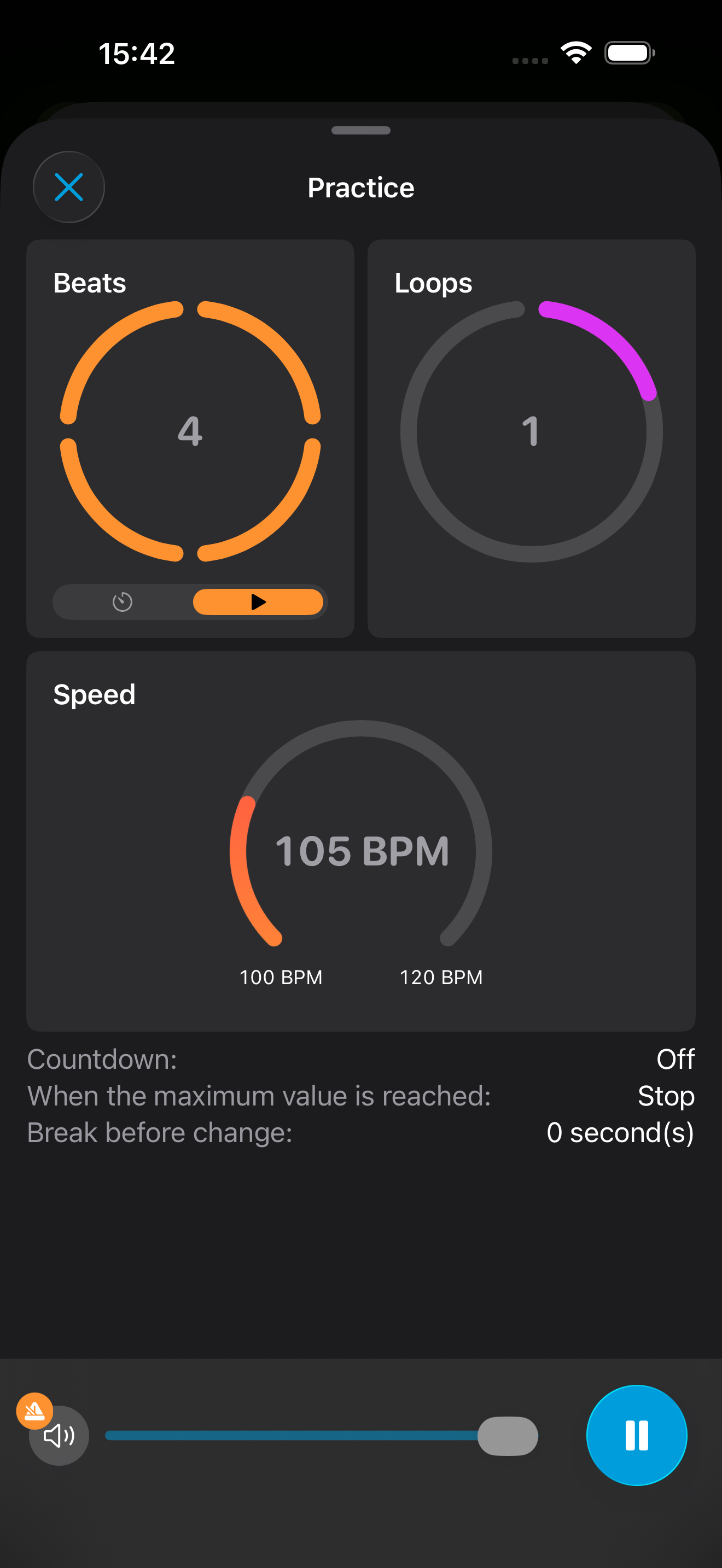Open the Beats card settings
The height and width of the screenshot is (1568, 722).
click(190, 438)
